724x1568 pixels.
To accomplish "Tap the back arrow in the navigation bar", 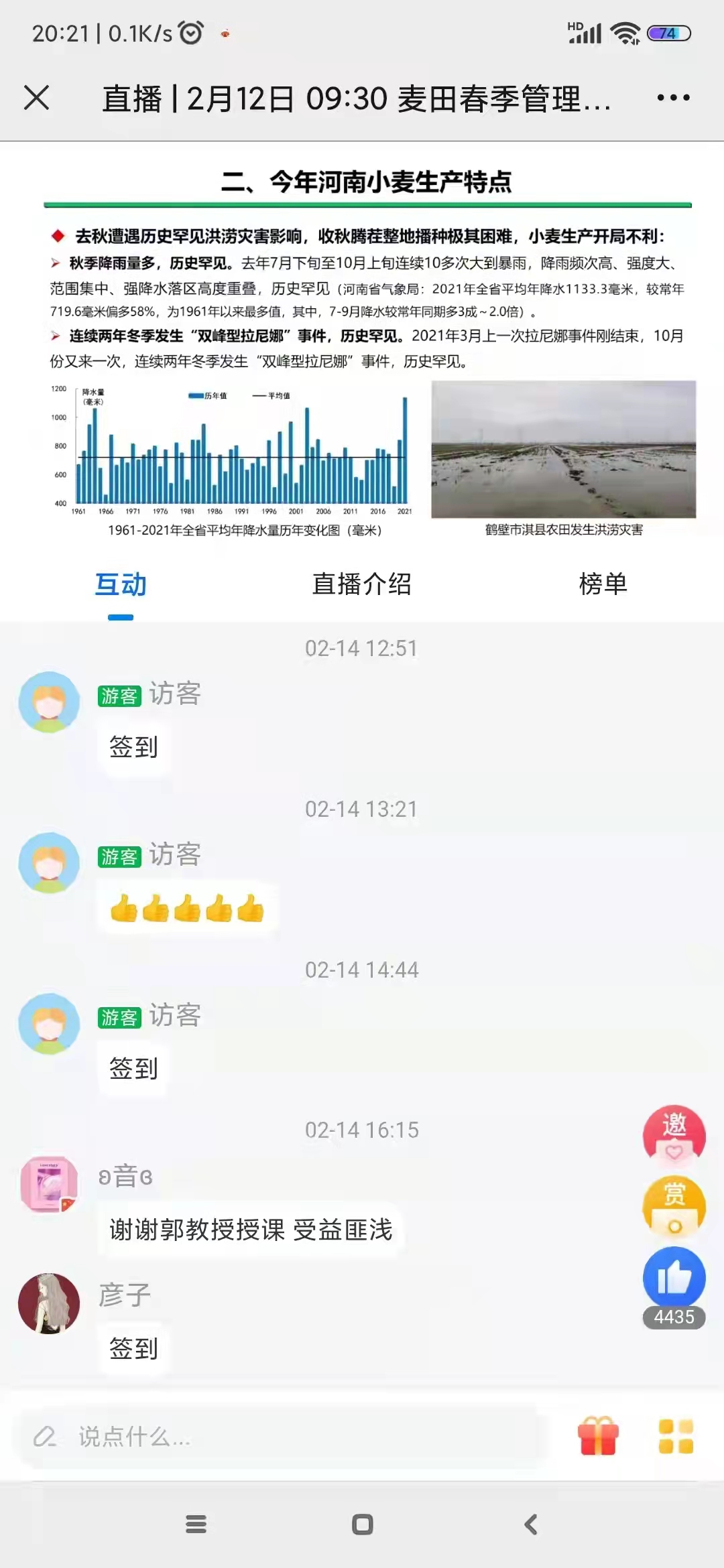I will (x=530, y=1525).
